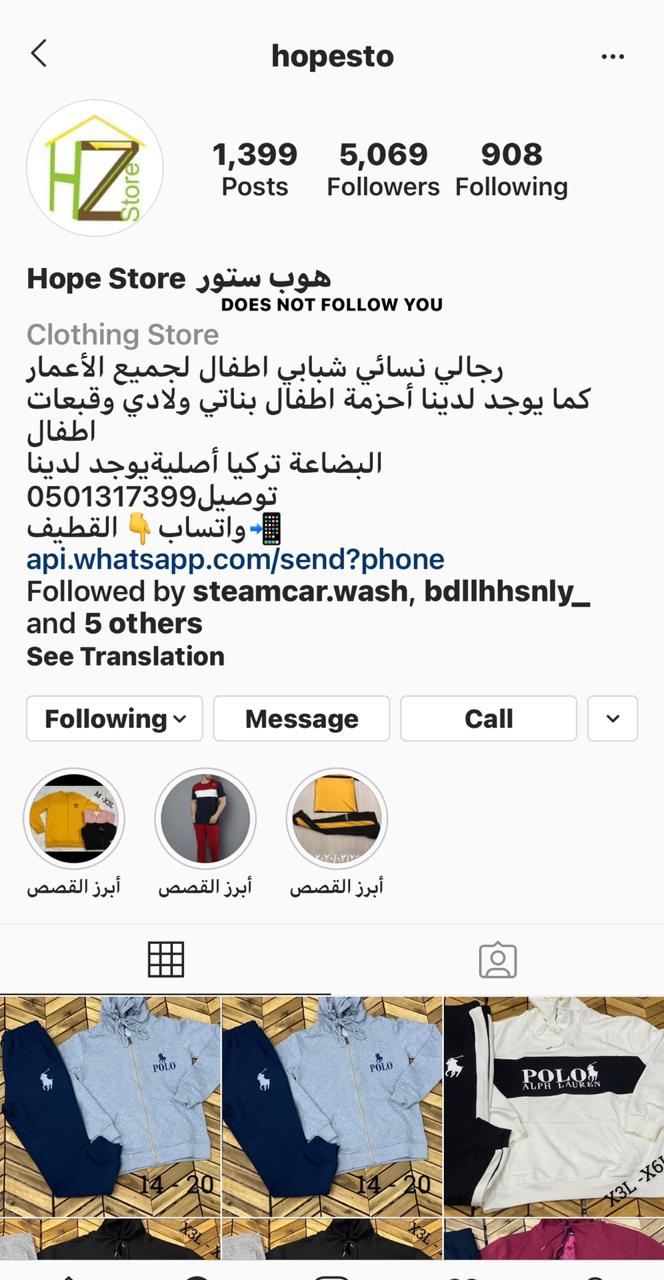The height and width of the screenshot is (1280, 664).
Task: Switch to the tagged photos tab
Action: (x=497, y=959)
